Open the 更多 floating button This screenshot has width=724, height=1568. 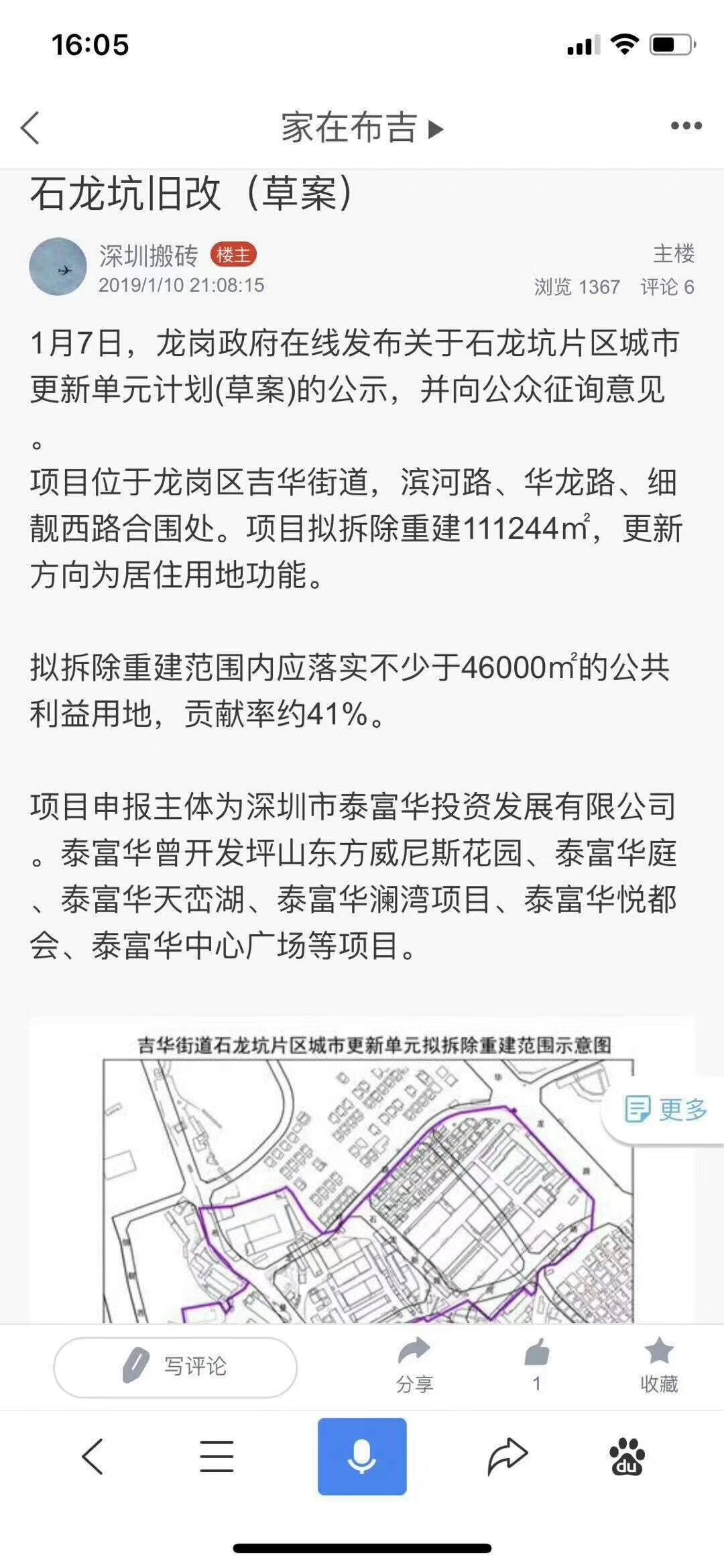click(x=665, y=1109)
